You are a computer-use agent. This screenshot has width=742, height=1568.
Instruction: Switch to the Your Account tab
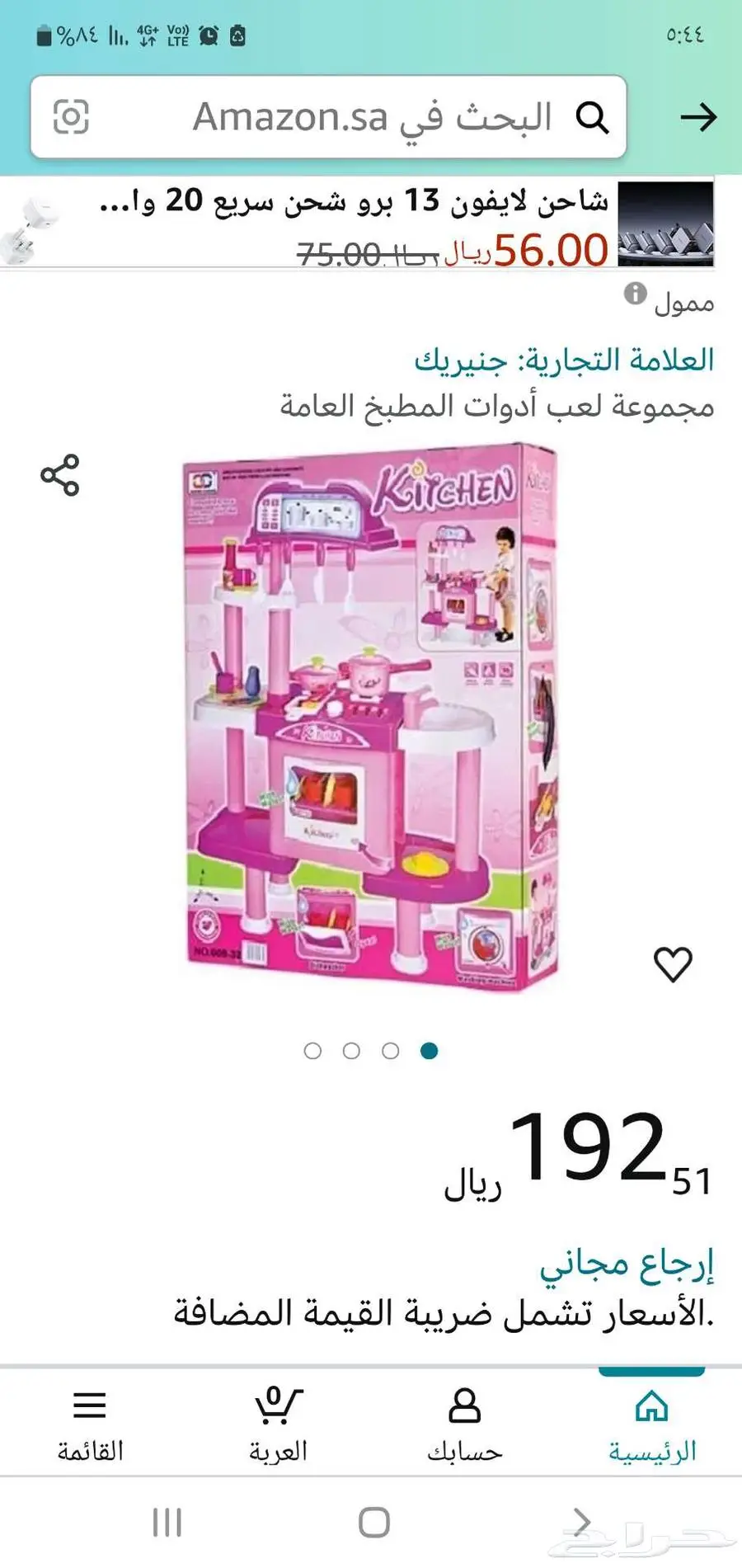(464, 1423)
